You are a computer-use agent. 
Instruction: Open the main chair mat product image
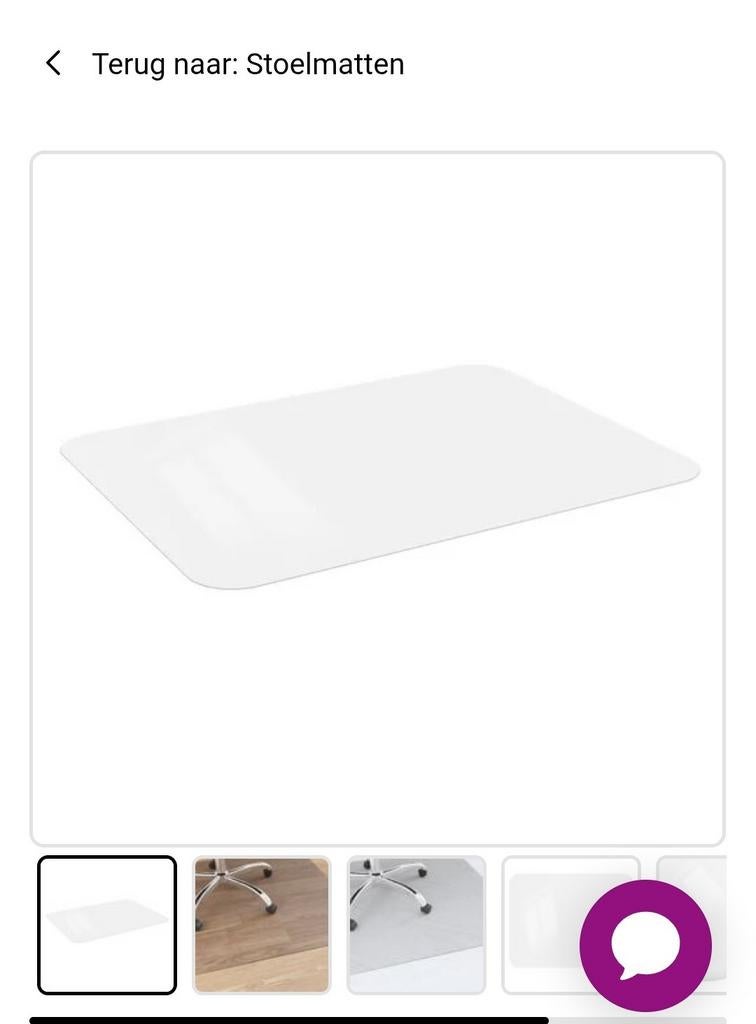click(x=377, y=498)
